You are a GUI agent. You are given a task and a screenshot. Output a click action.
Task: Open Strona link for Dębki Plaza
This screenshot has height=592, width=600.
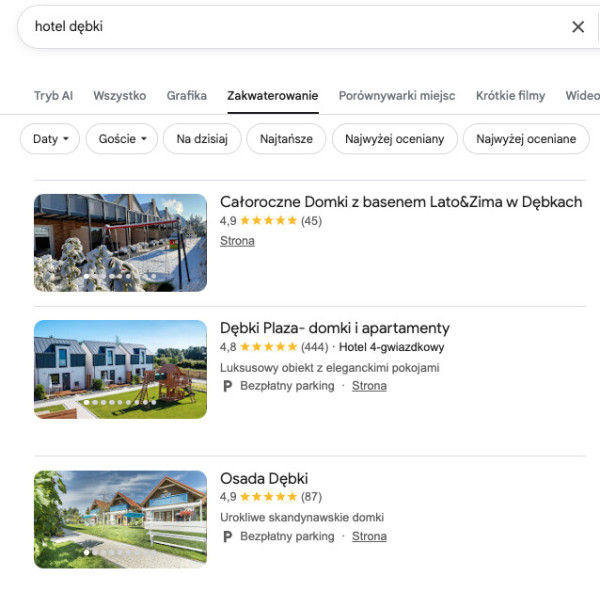click(369, 386)
